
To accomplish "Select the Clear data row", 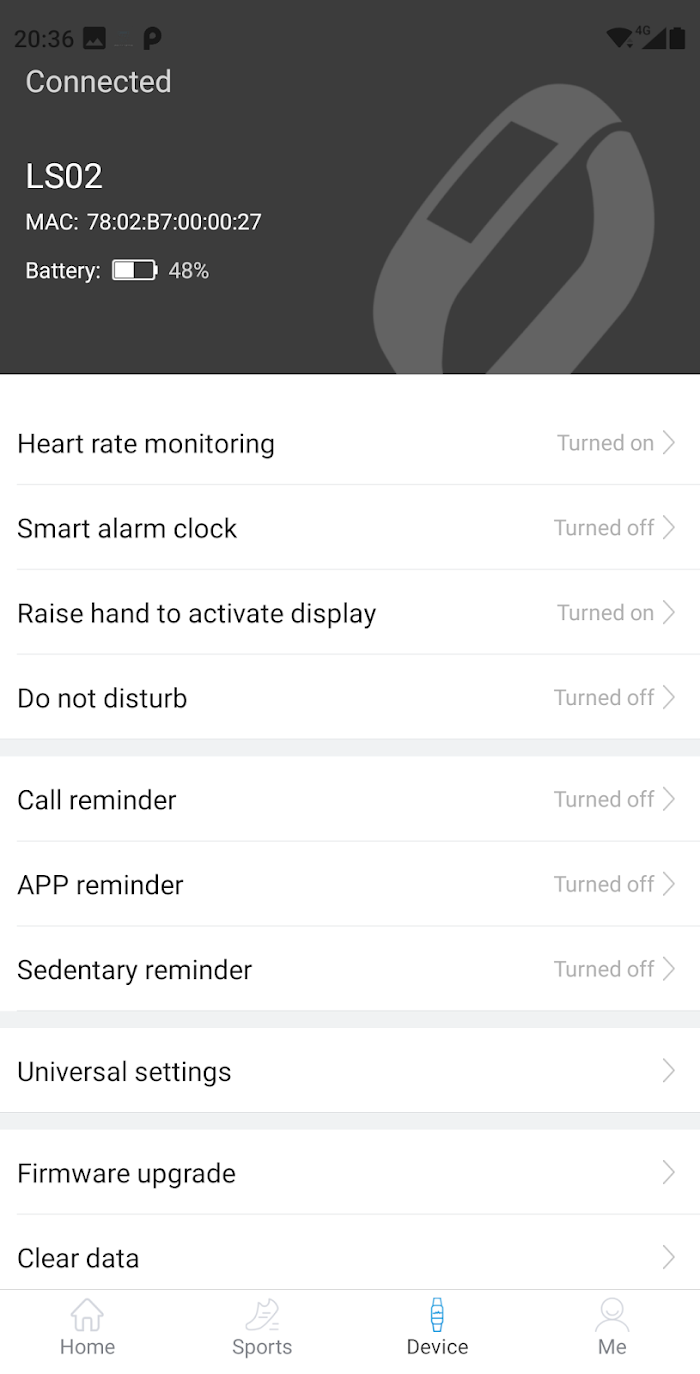I will coord(348,1258).
